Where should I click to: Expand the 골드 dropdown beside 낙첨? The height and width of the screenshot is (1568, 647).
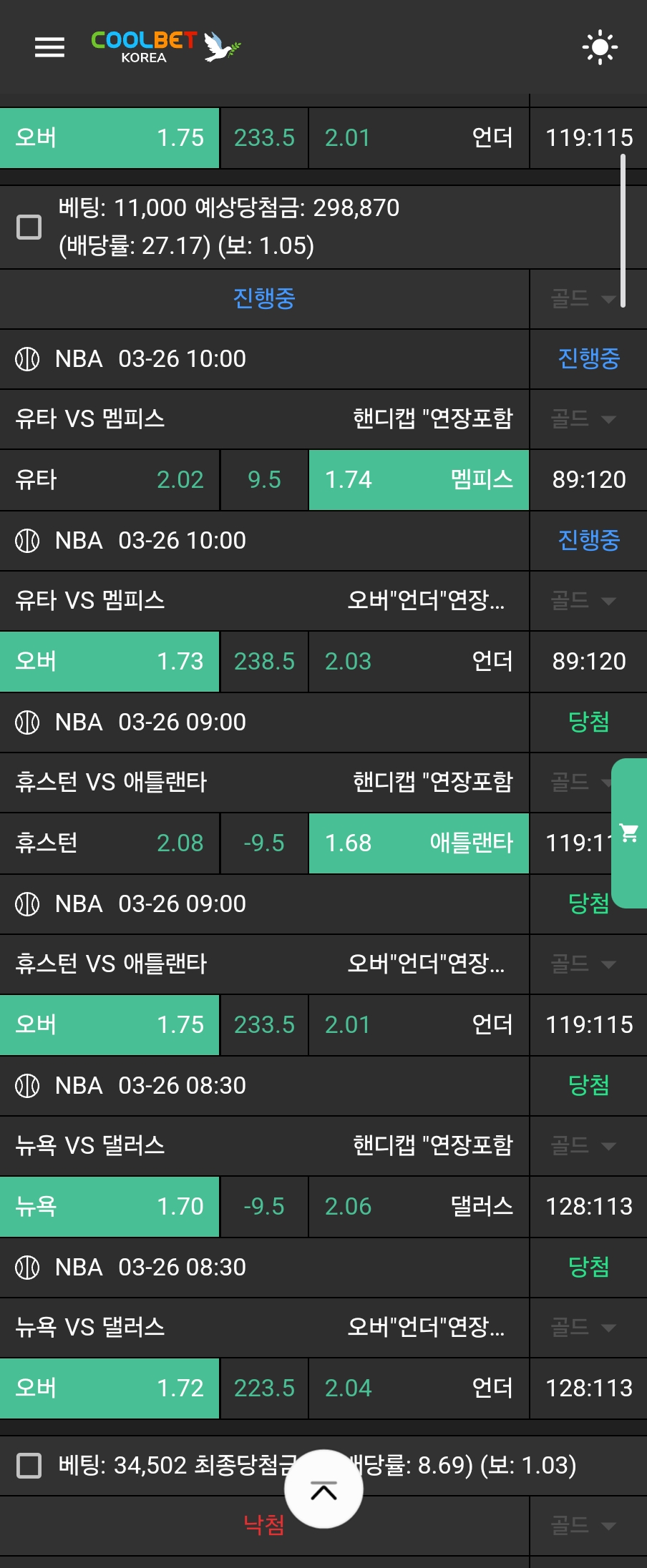583,1526
